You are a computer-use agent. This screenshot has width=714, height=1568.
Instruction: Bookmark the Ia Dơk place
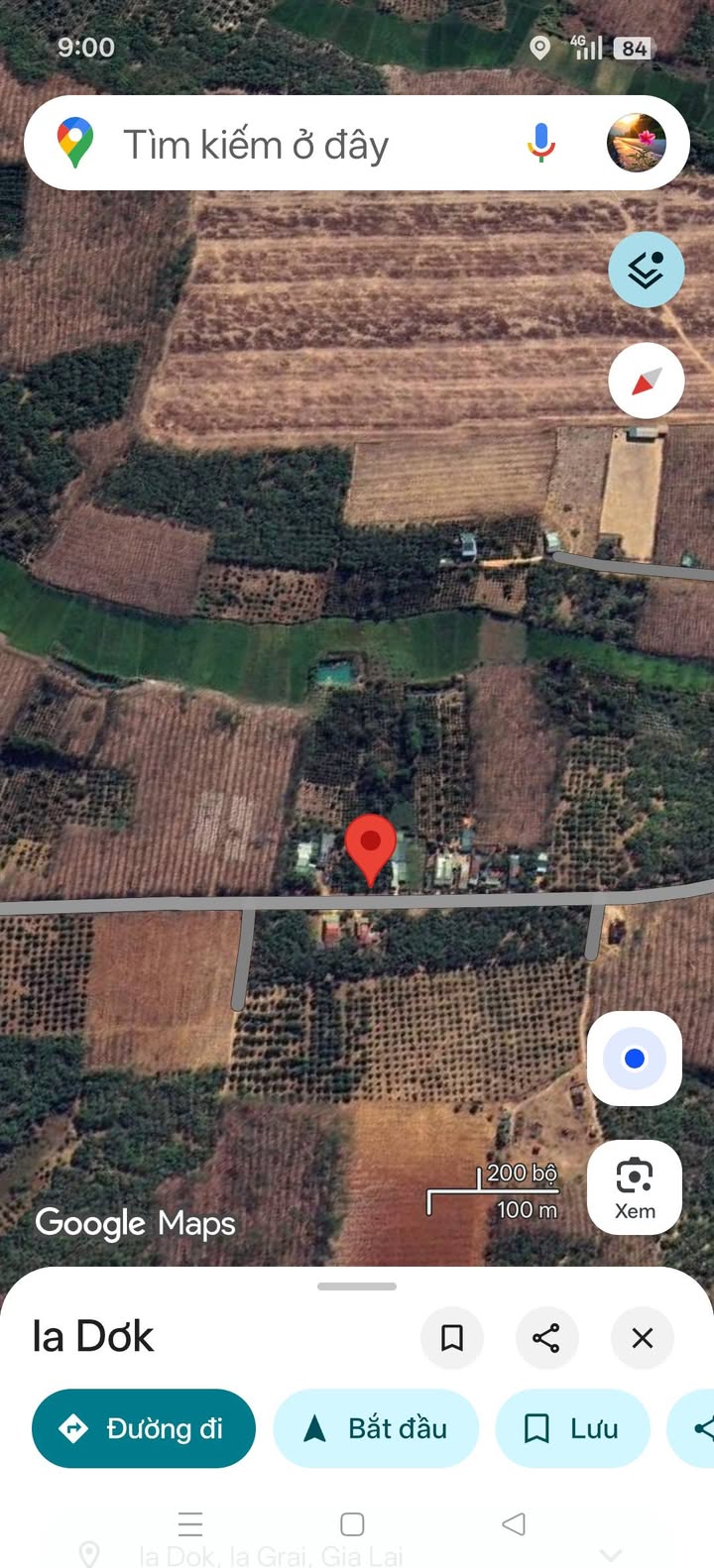click(x=452, y=1338)
